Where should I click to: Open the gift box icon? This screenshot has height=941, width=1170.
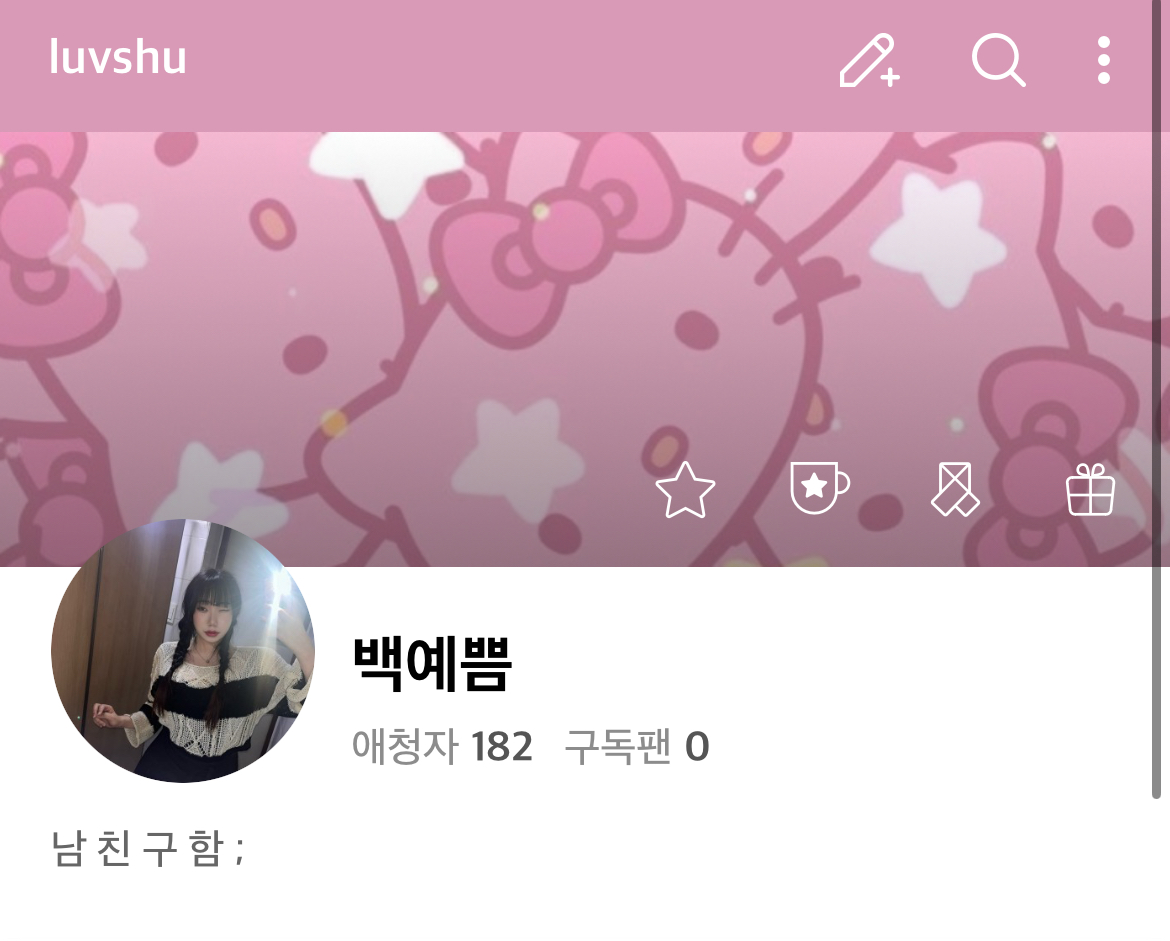pos(1090,490)
